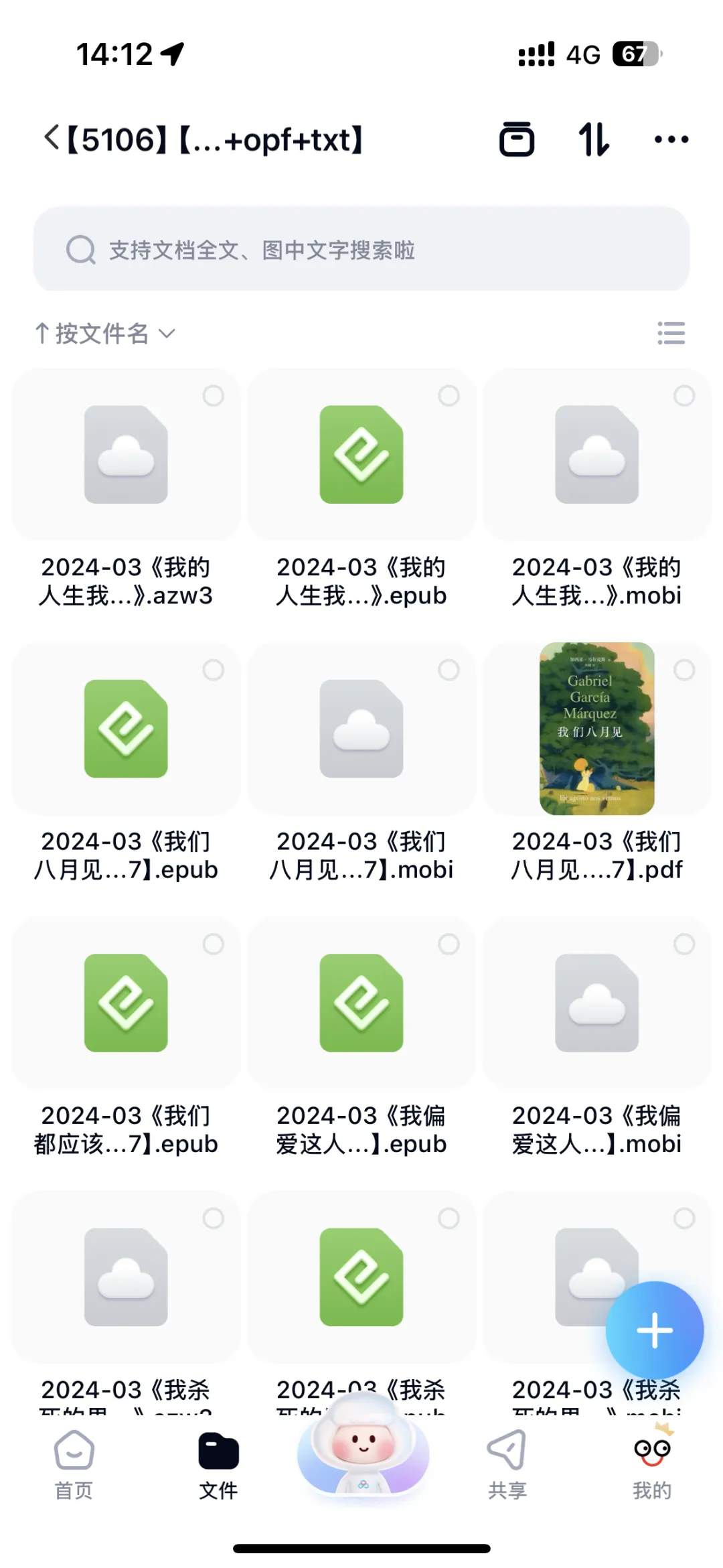The height and width of the screenshot is (1568, 723).
Task: Switch to list view layout
Action: click(x=671, y=333)
